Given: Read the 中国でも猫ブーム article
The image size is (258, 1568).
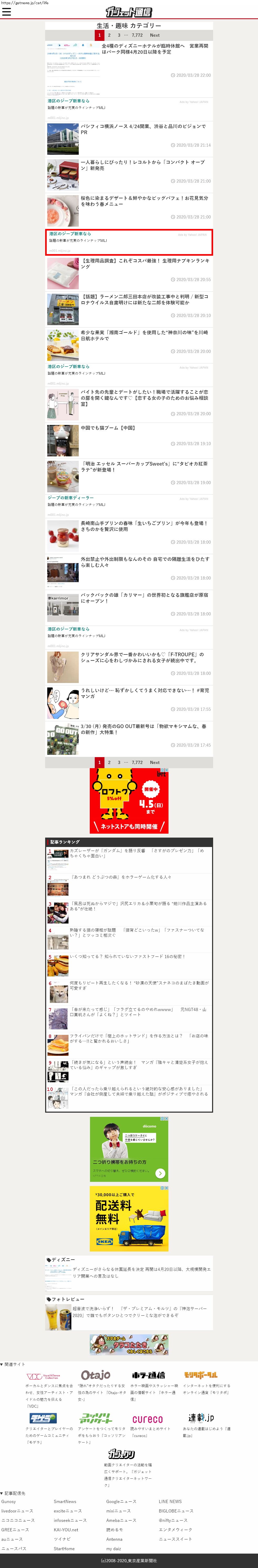Looking at the screenshot, I should (109, 428).
